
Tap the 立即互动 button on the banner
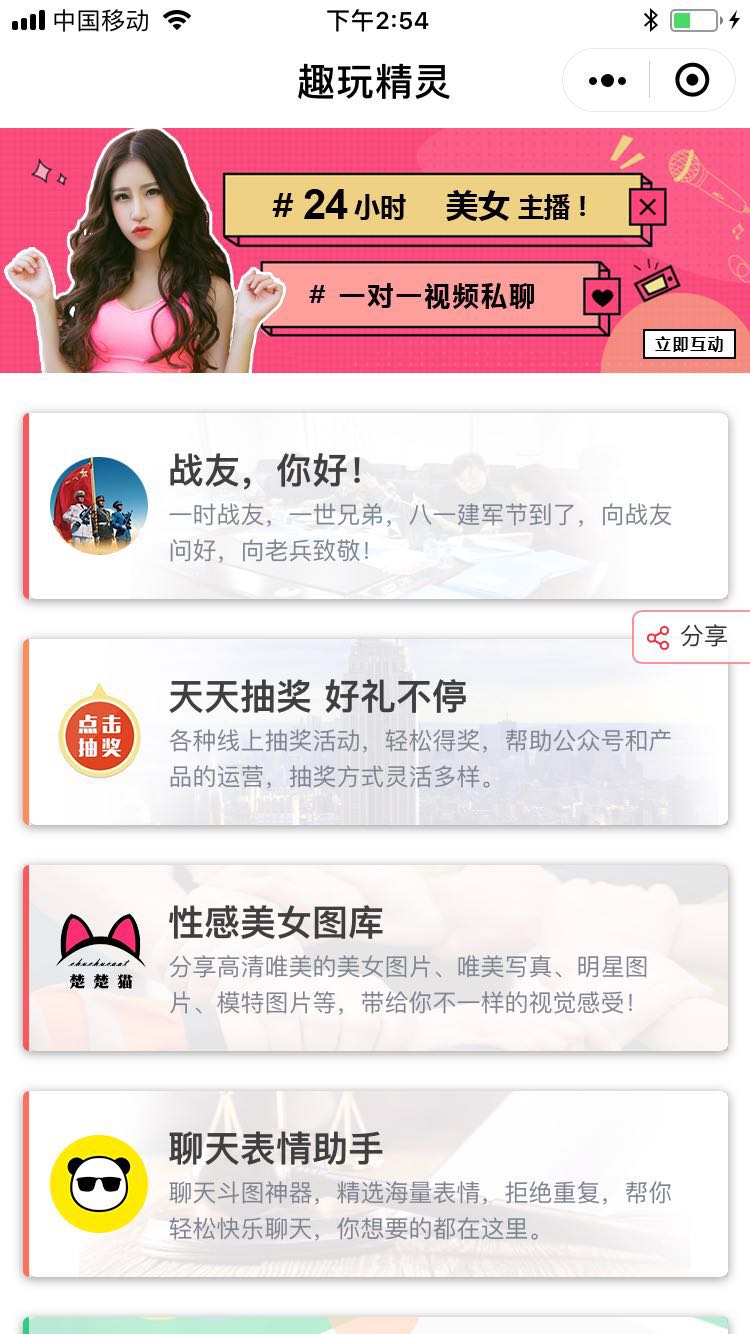tap(689, 344)
